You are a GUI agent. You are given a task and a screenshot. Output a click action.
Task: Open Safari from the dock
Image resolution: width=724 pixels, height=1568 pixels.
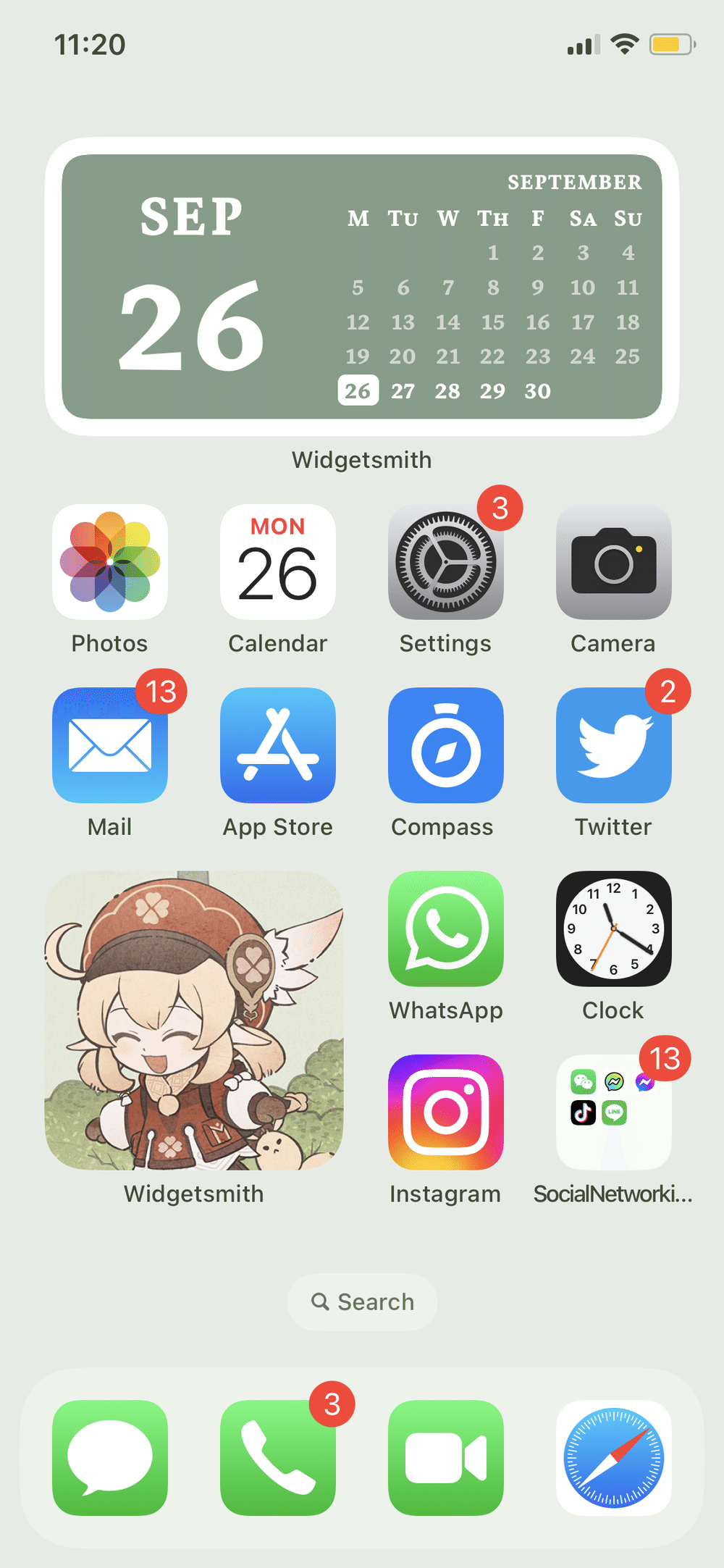613,1457
